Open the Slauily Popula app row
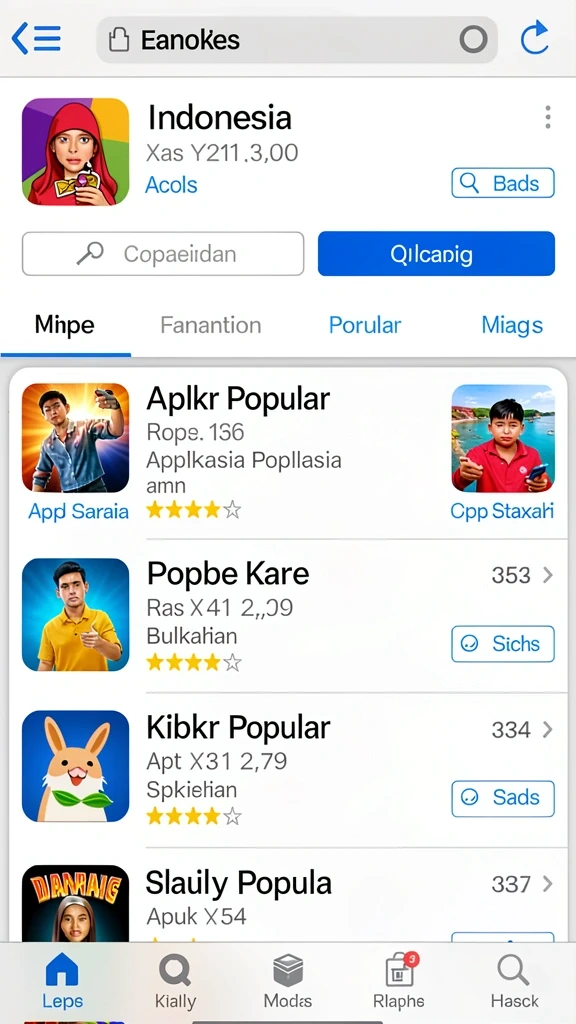This screenshot has height=1024, width=576. pyautogui.click(x=288, y=903)
